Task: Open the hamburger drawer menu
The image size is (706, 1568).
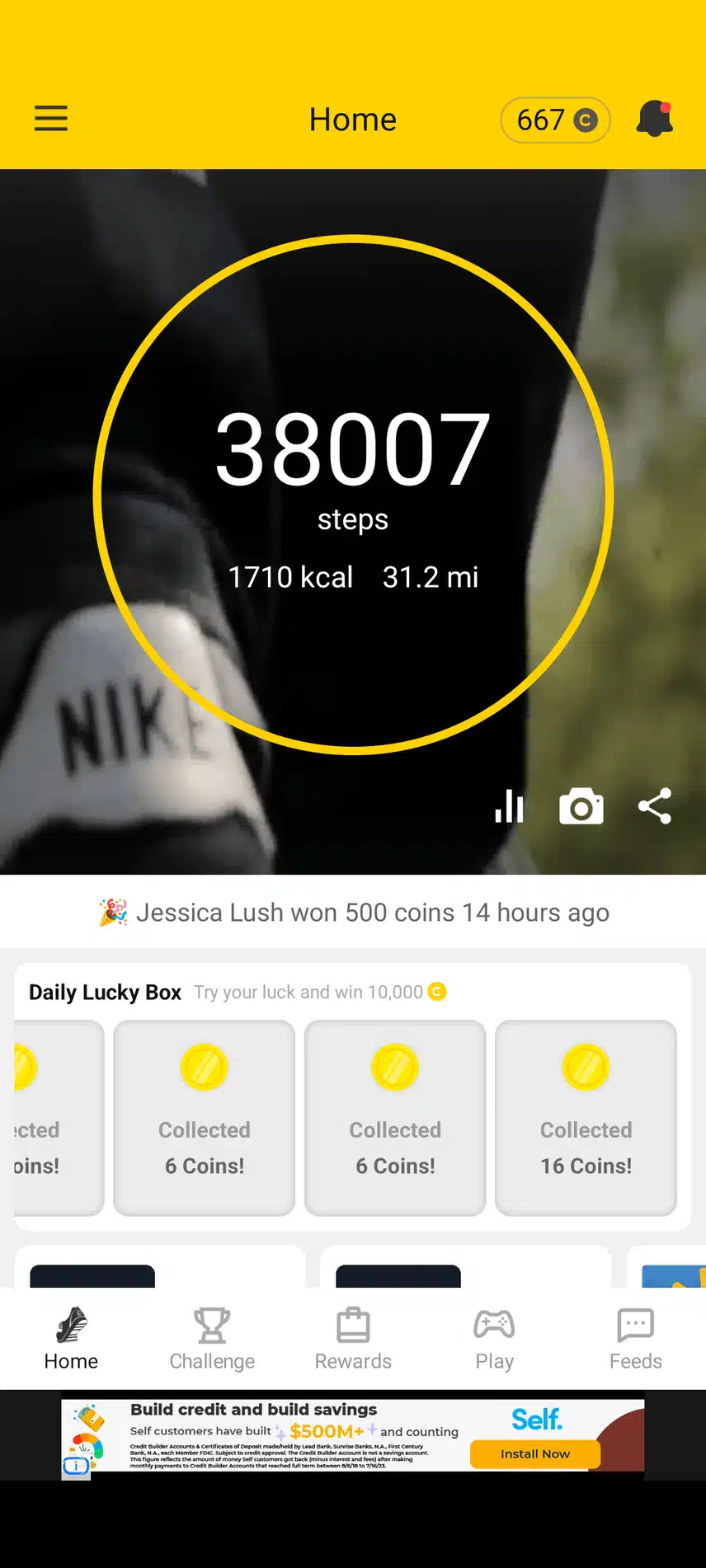Action: click(50, 120)
